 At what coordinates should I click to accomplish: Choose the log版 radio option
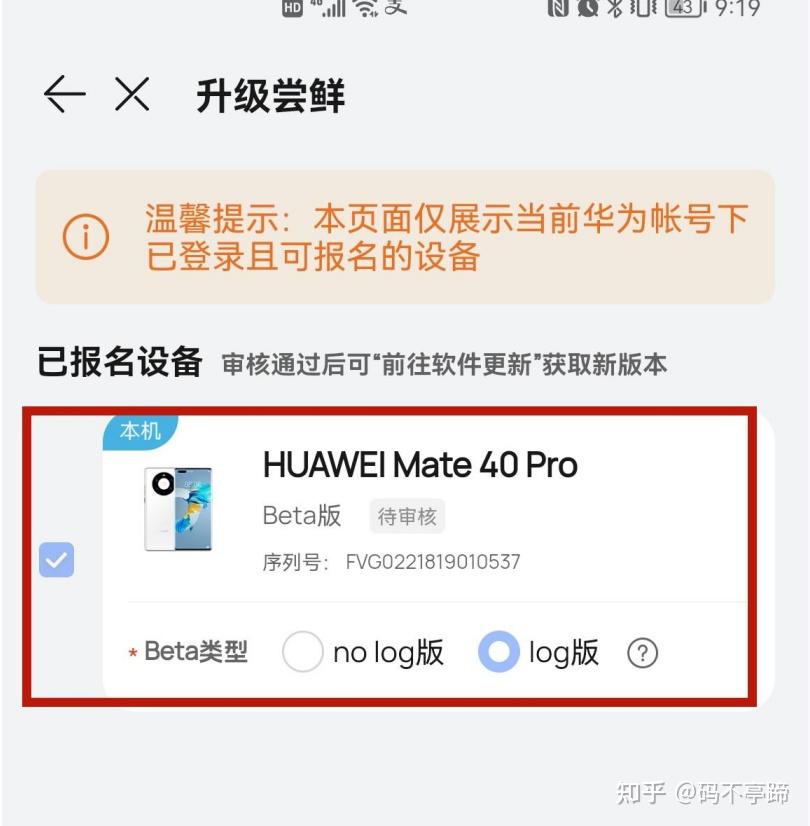click(498, 653)
